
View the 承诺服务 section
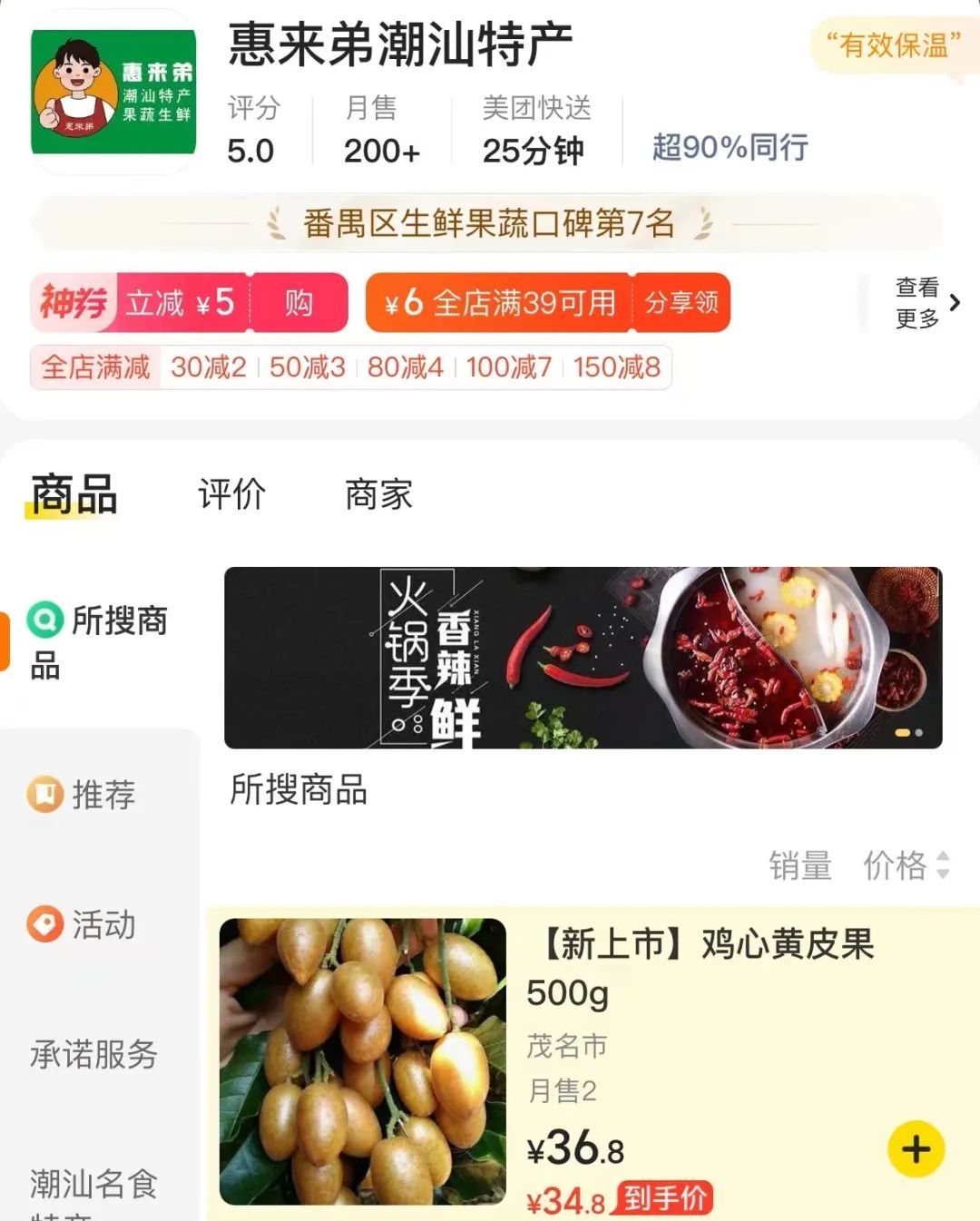(x=93, y=1054)
